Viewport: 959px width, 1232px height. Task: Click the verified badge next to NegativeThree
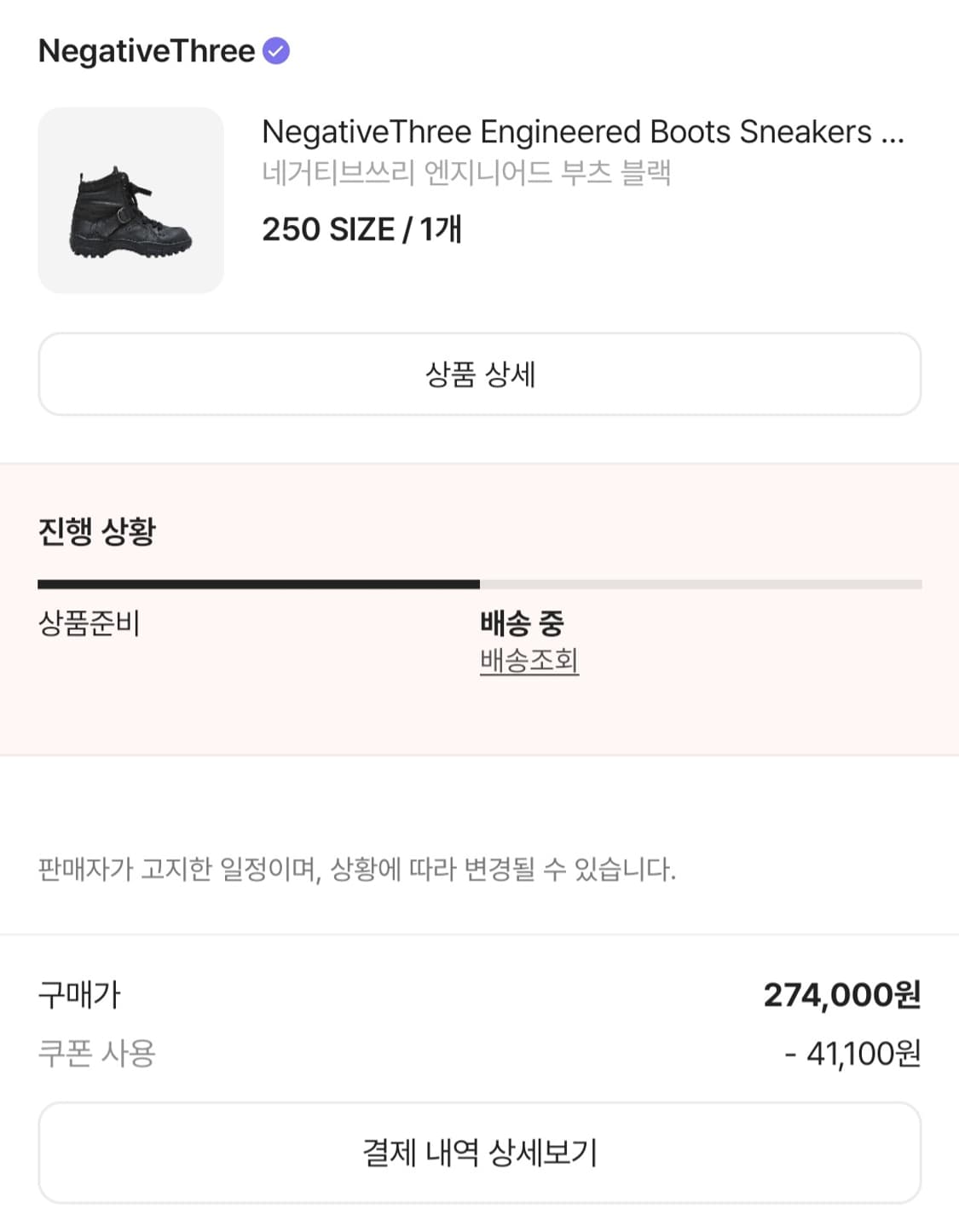click(274, 52)
